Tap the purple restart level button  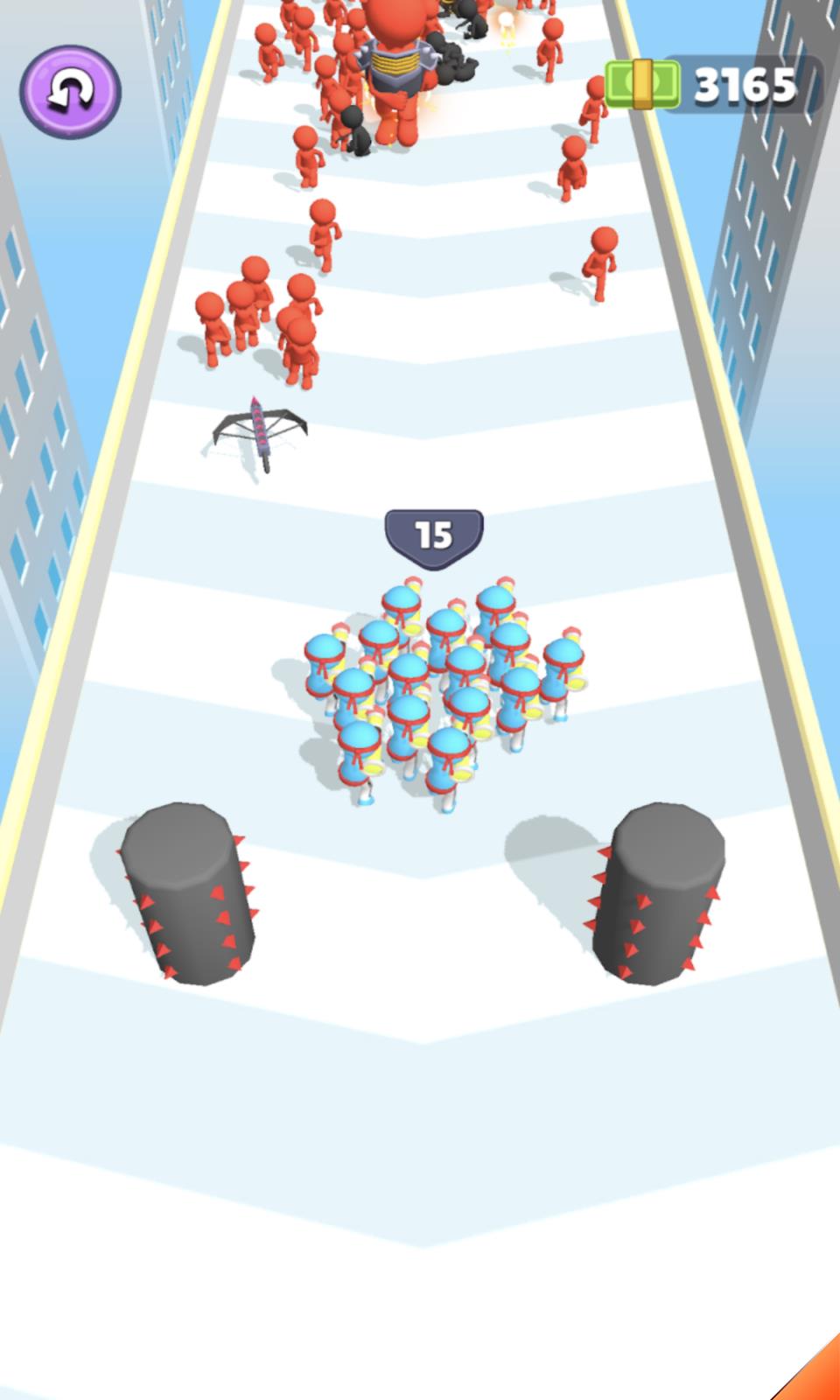coord(70,92)
